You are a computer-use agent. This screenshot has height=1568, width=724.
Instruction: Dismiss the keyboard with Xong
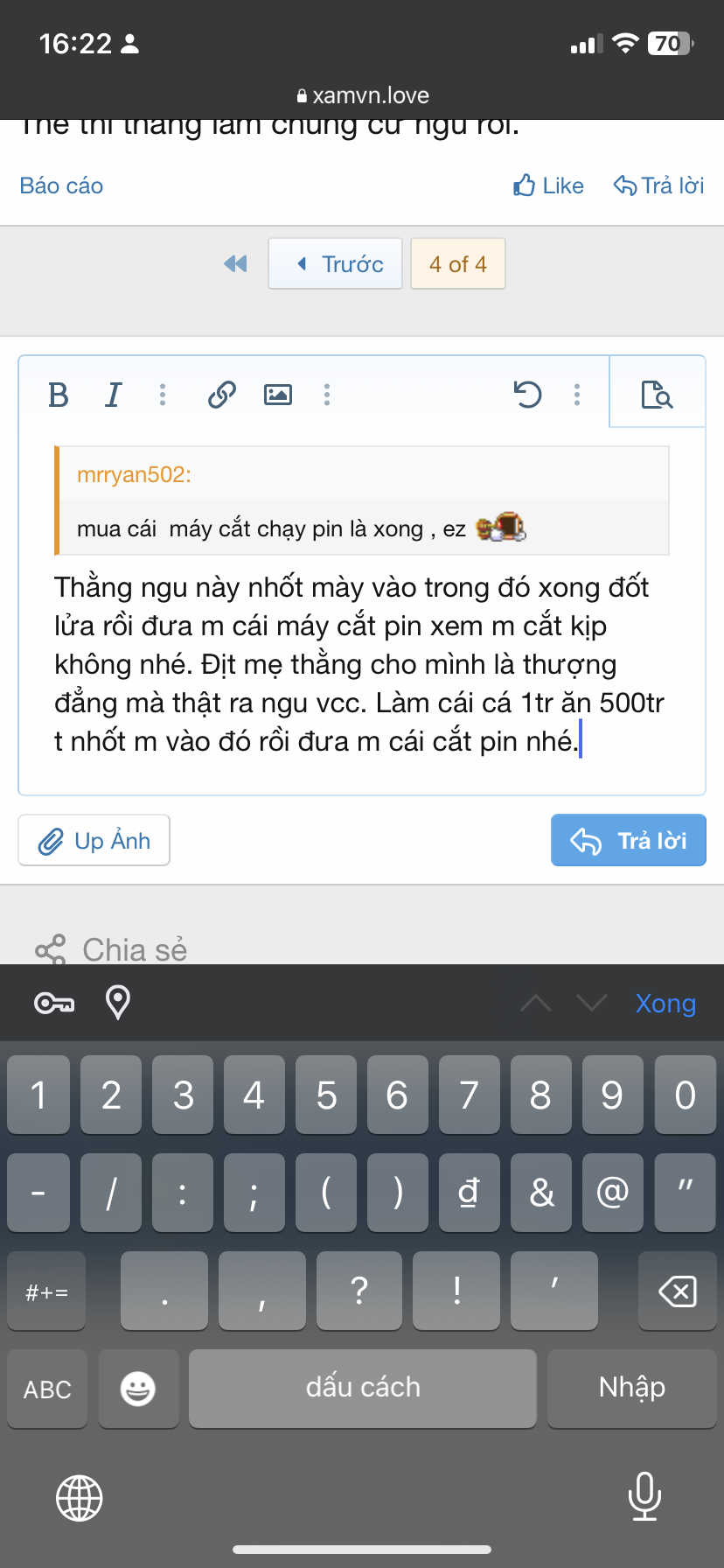[665, 1004]
